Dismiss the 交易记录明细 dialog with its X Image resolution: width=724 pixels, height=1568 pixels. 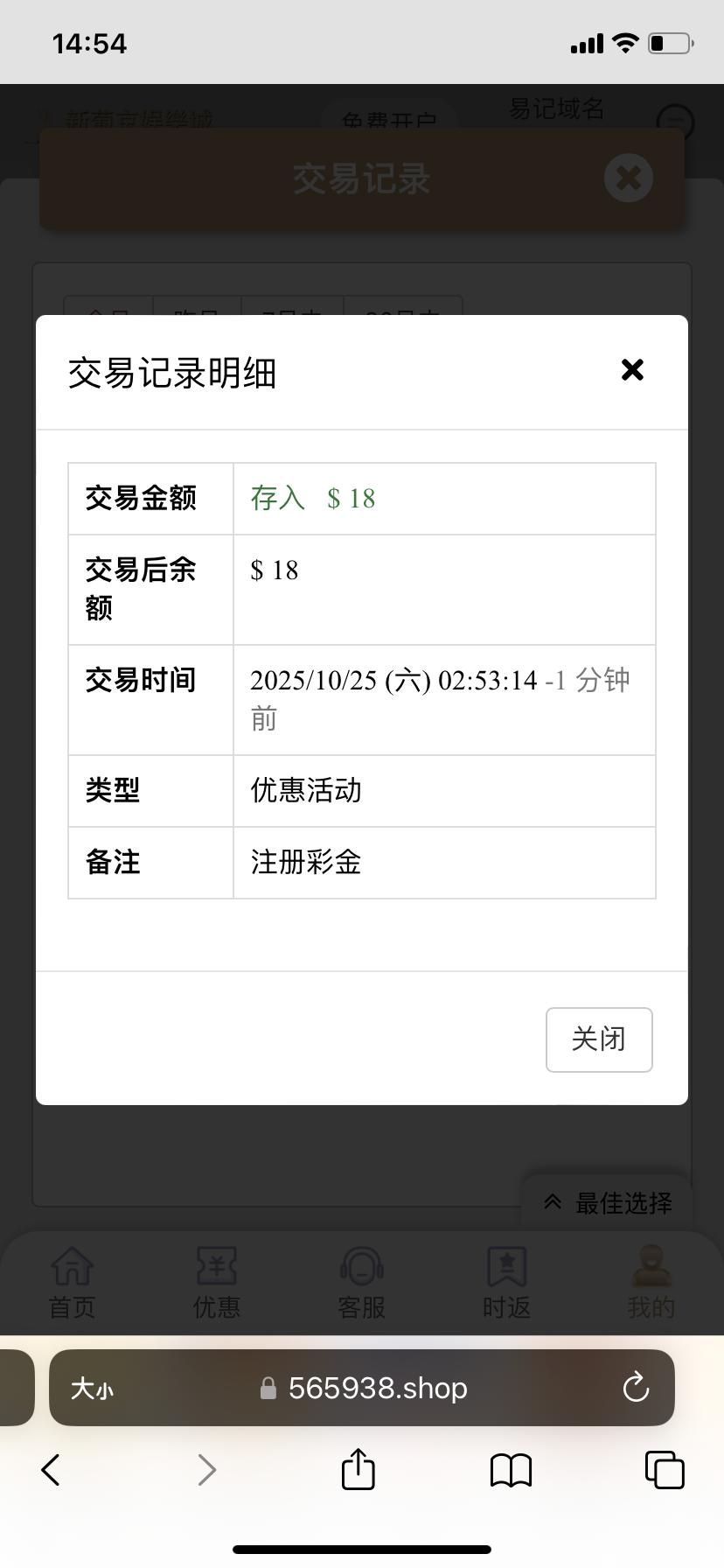click(x=632, y=370)
